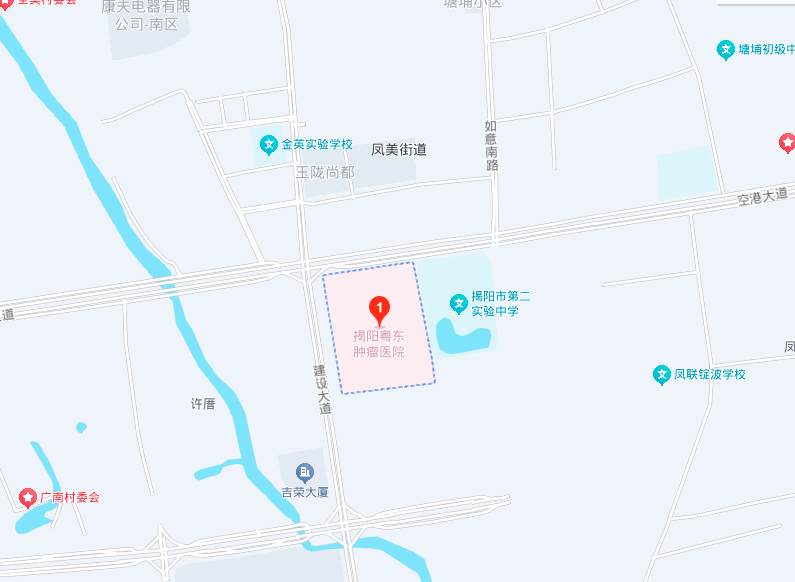
Task: Open the 金英实验学校 map marker
Action: (268, 144)
